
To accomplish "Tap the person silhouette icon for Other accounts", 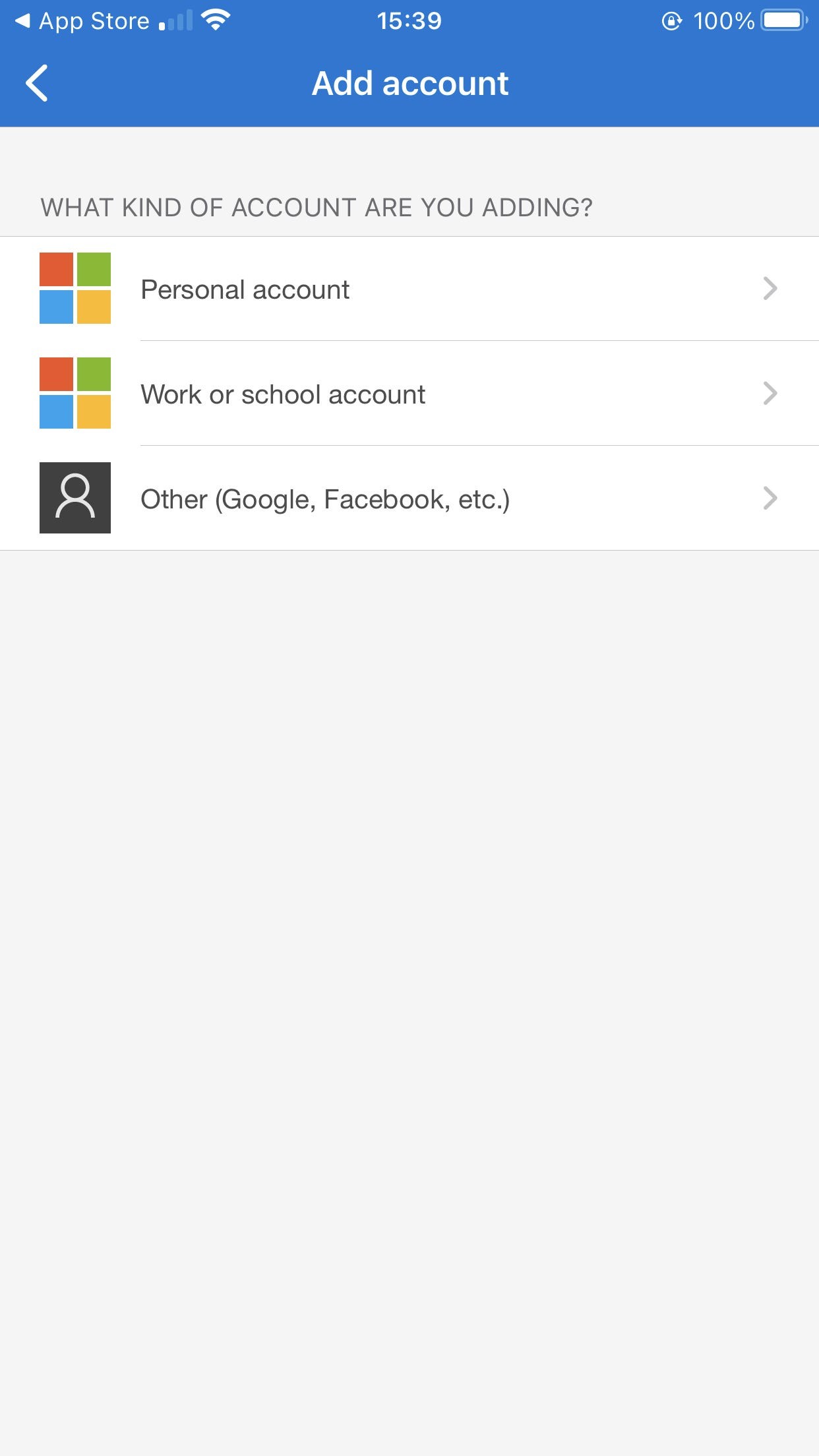I will 75,499.
